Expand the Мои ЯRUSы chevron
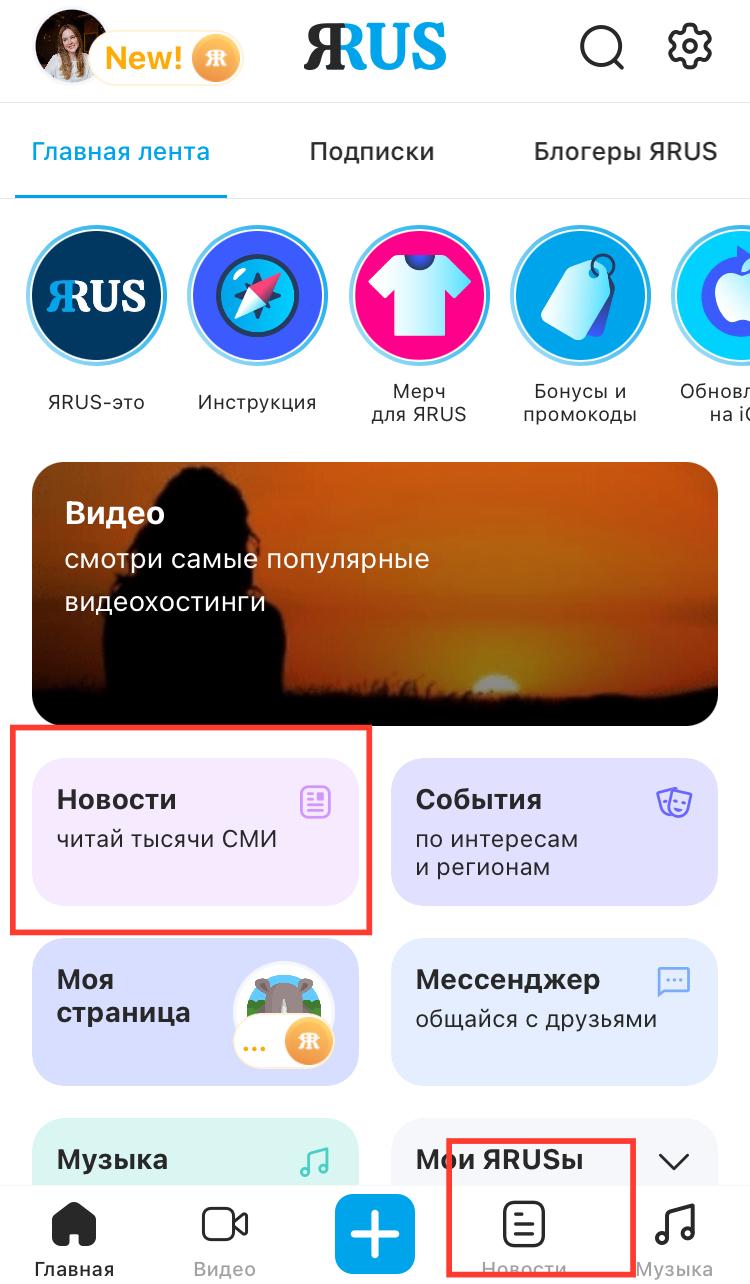The height and width of the screenshot is (1284, 750). pos(674,1161)
